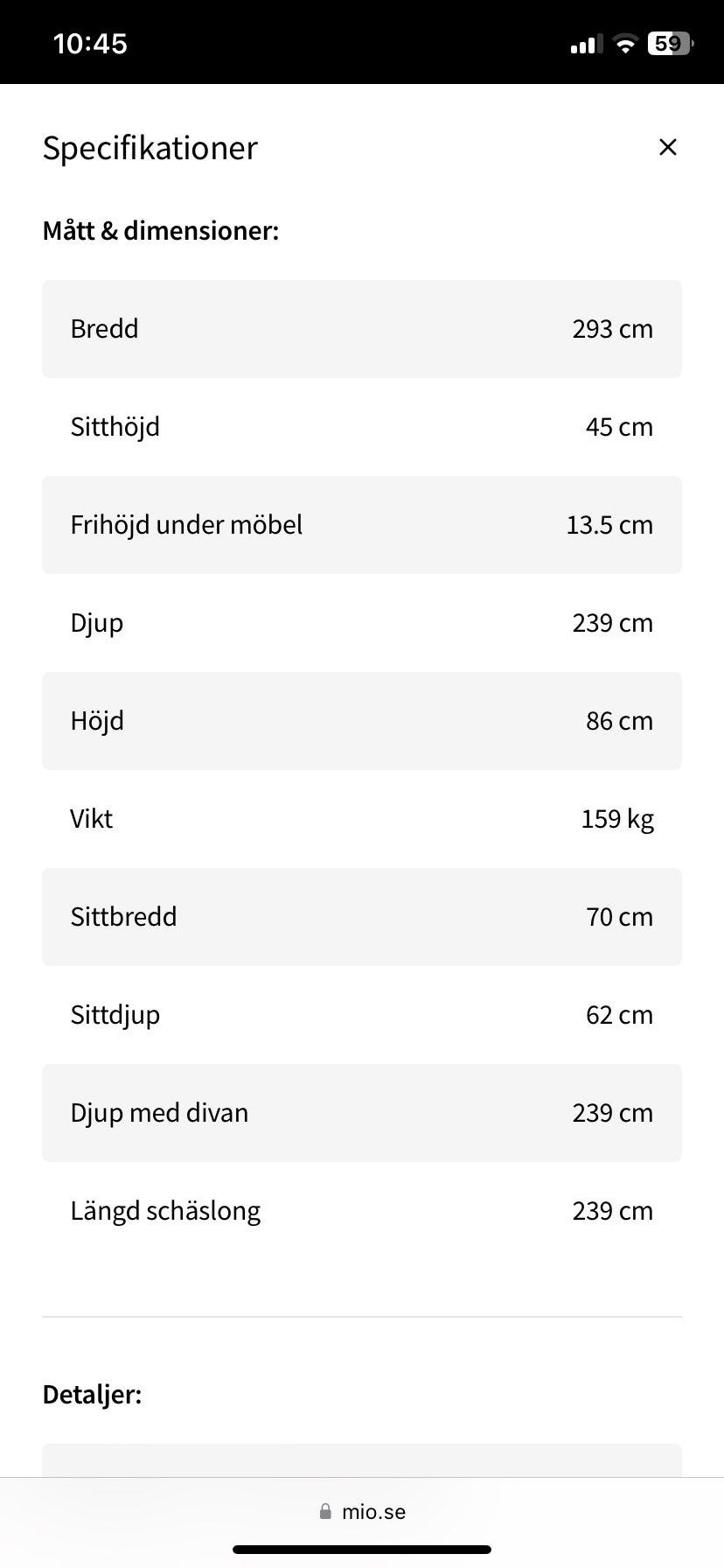Screen dimensions: 724x1568
Task: Close the Specifikationer panel
Action: pyautogui.click(x=667, y=147)
